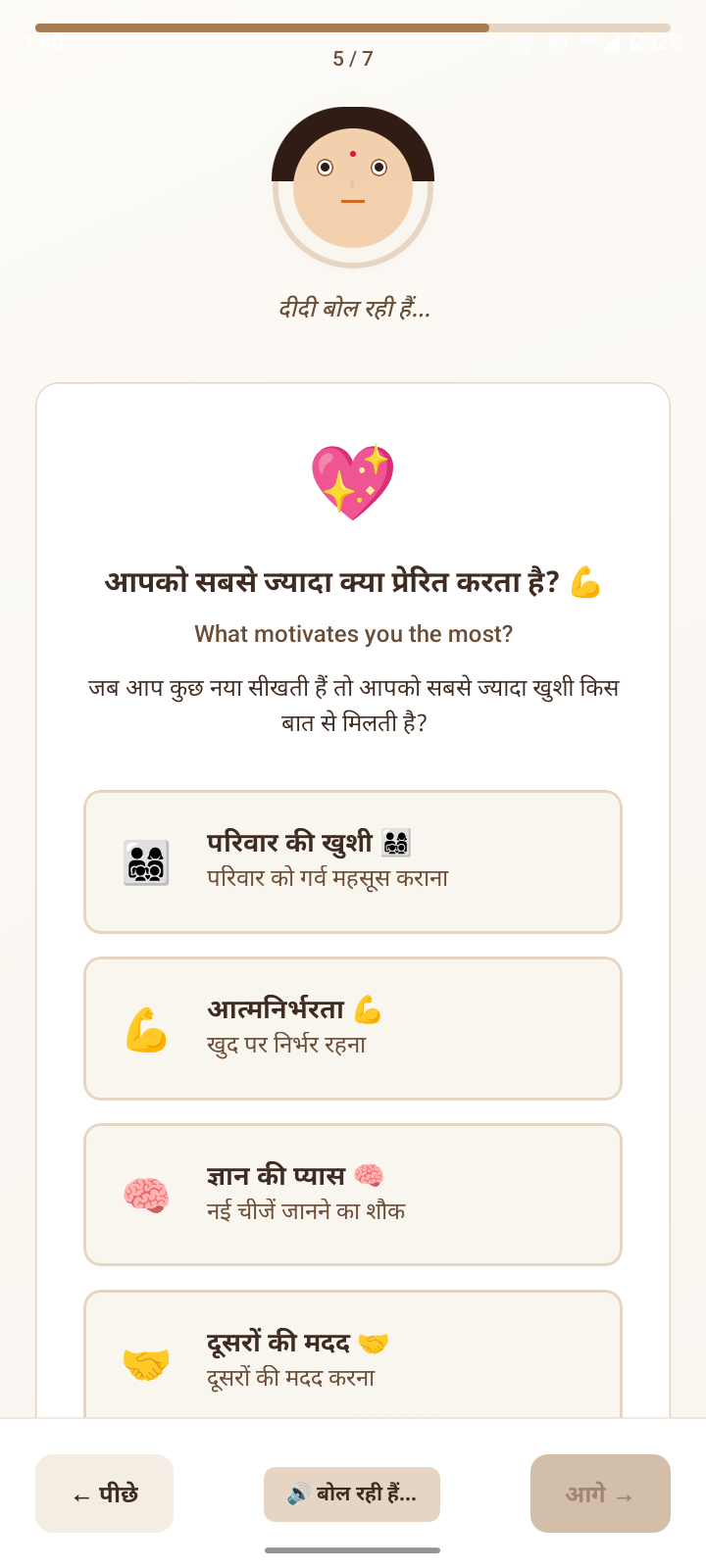Screen dimensions: 706x1568
Task: Tap the बोल रही हैं speaker button
Action: click(x=352, y=1494)
